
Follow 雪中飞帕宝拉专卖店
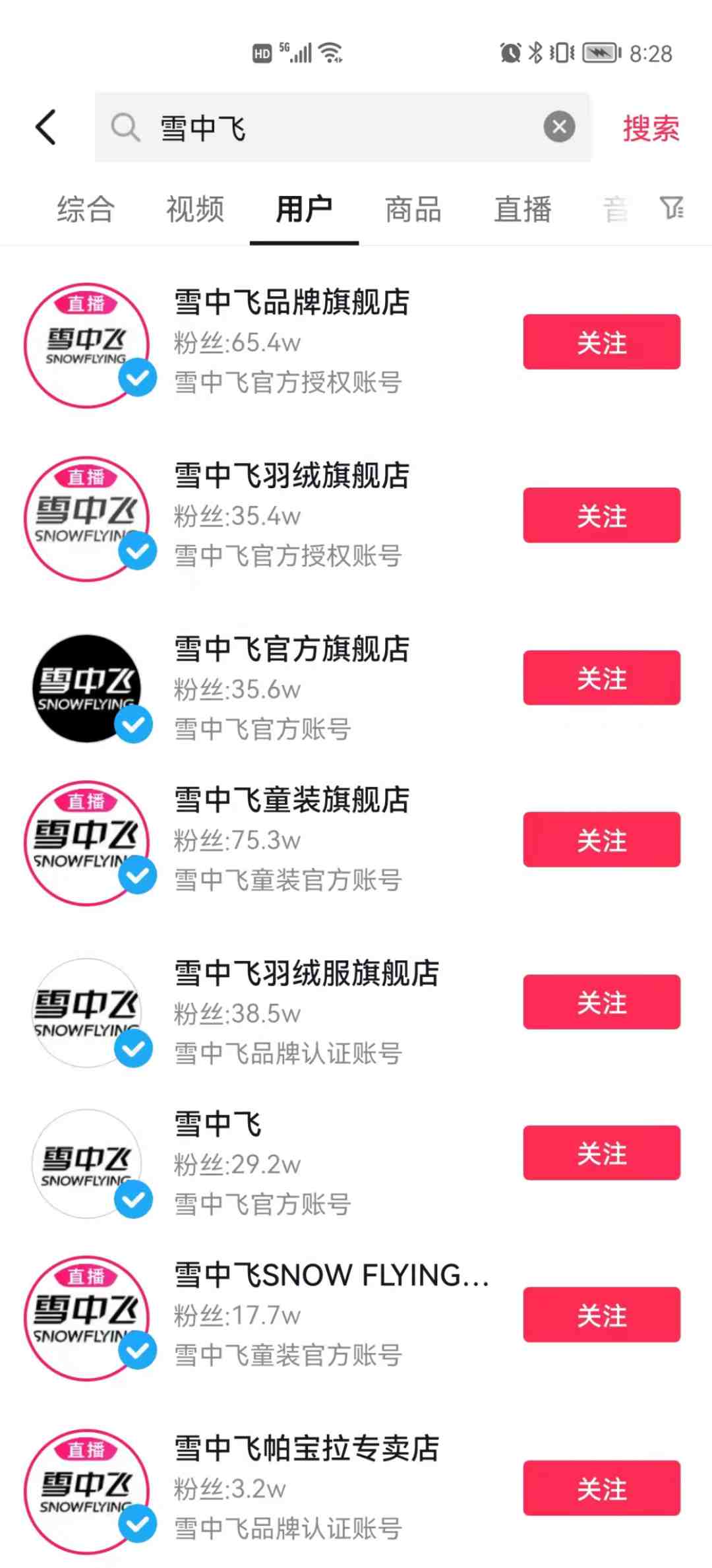(x=601, y=1488)
